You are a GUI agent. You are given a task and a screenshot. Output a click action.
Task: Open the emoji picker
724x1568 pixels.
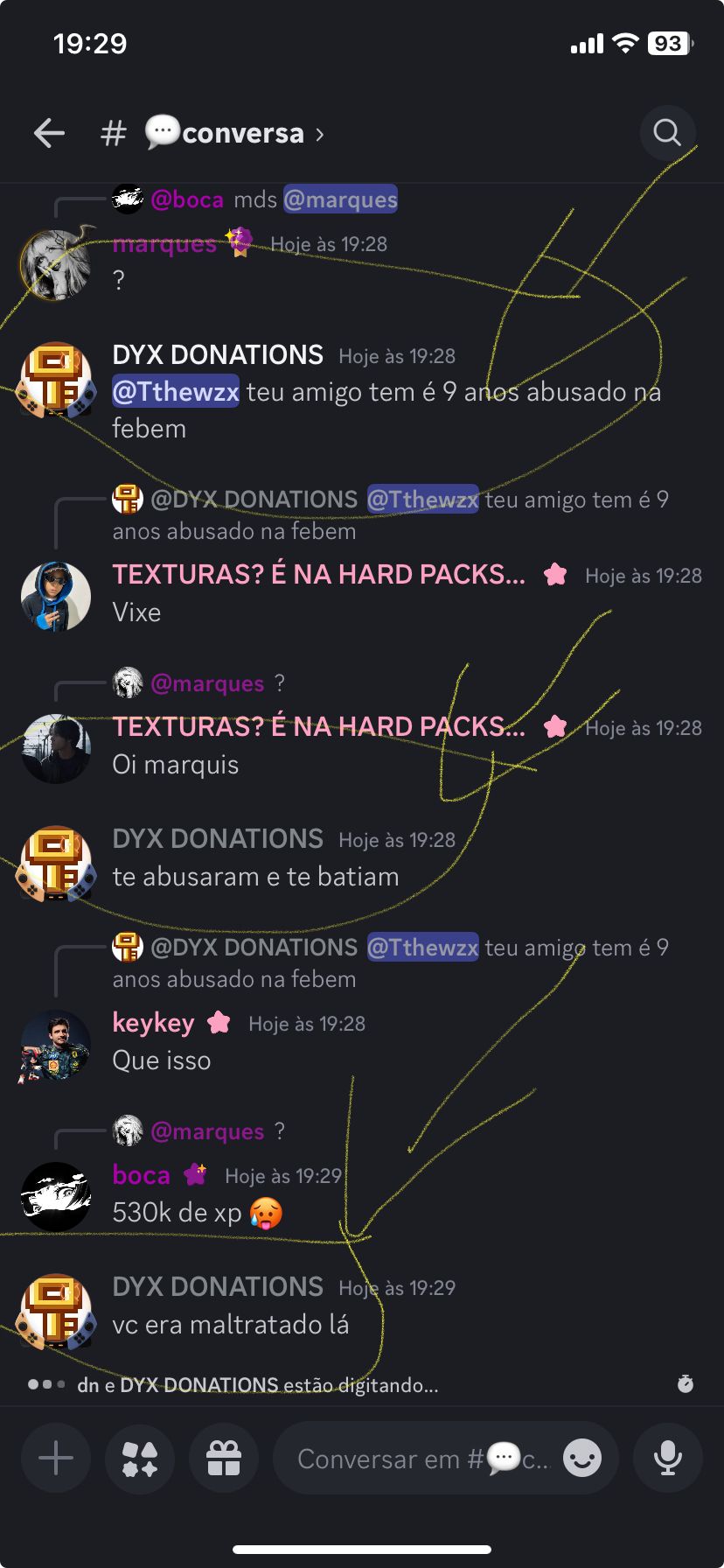[x=583, y=1459]
